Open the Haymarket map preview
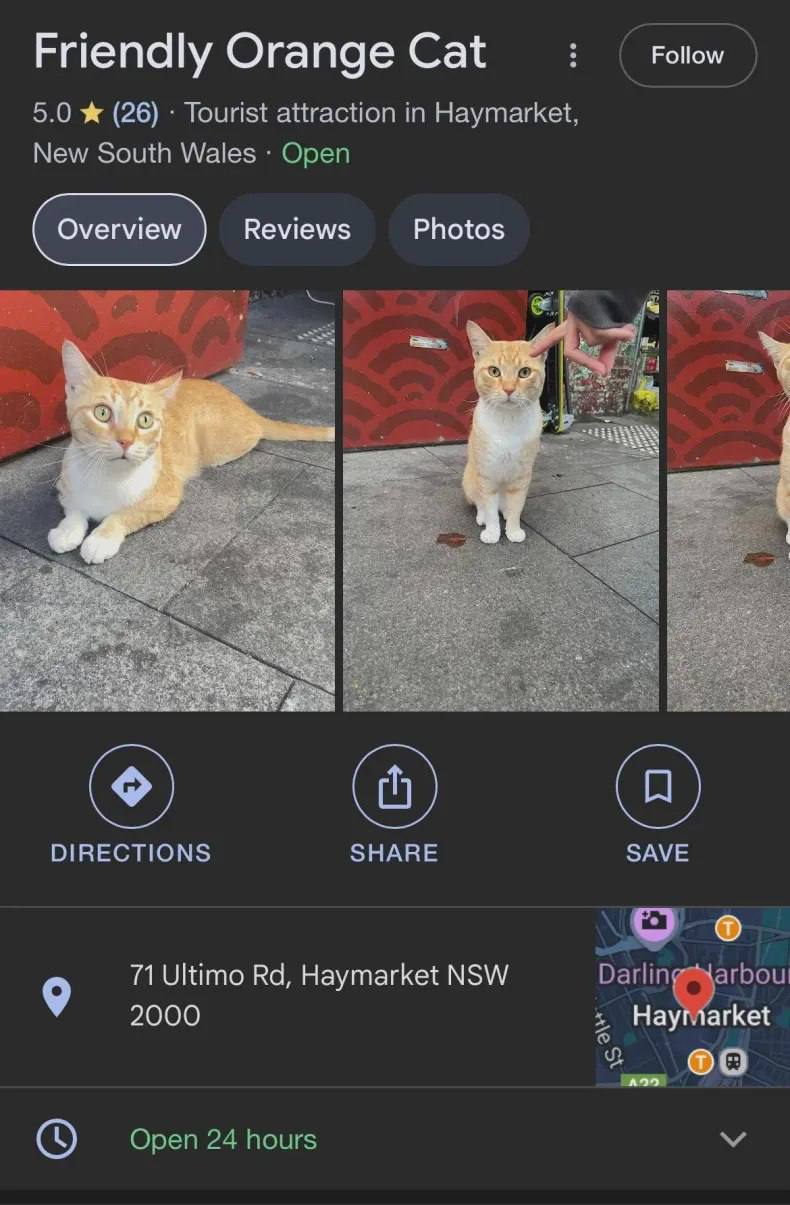The image size is (790, 1205). (x=692, y=996)
